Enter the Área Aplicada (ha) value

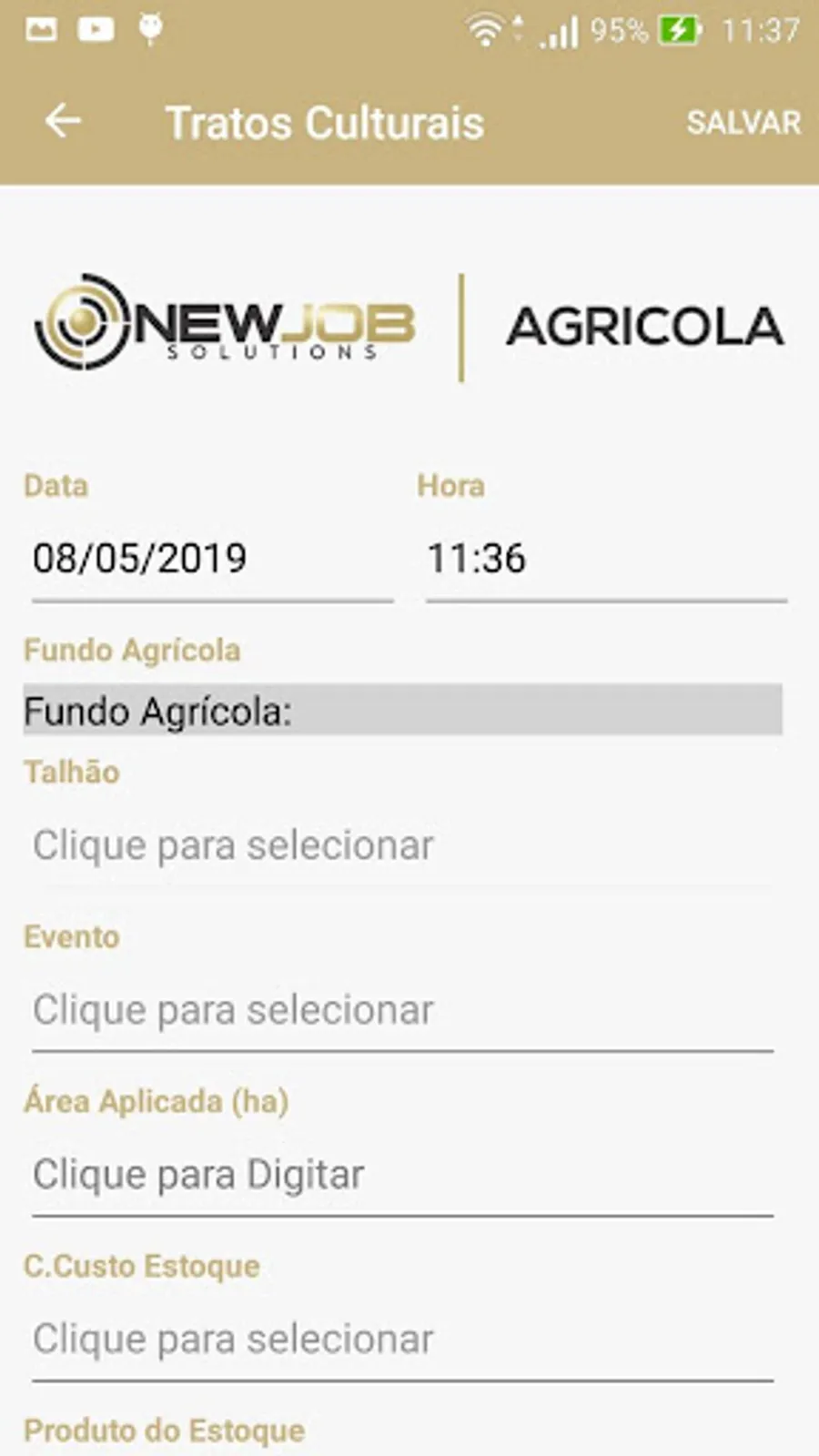pos(402,1175)
